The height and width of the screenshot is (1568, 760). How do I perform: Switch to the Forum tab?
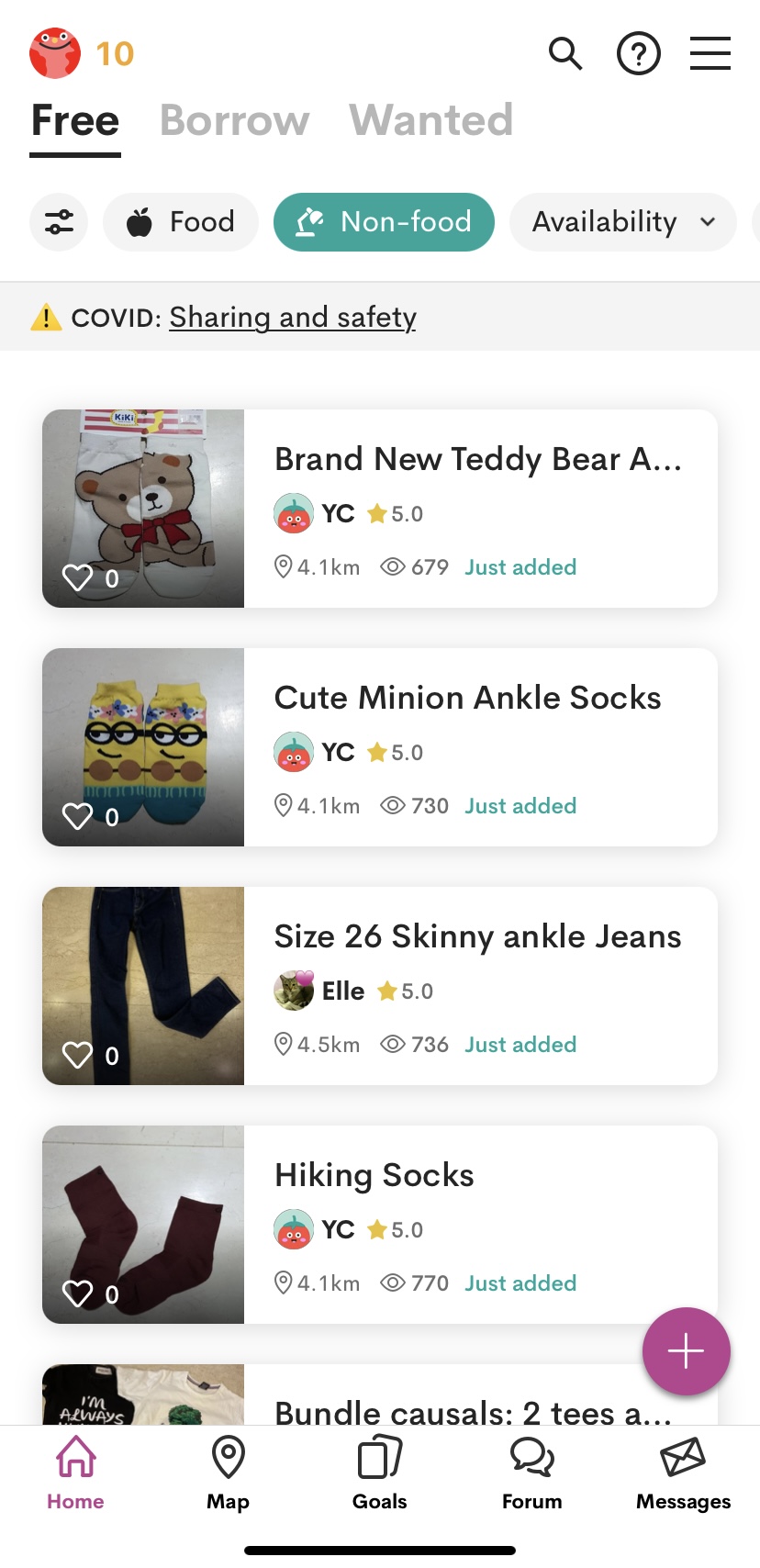click(531, 1473)
